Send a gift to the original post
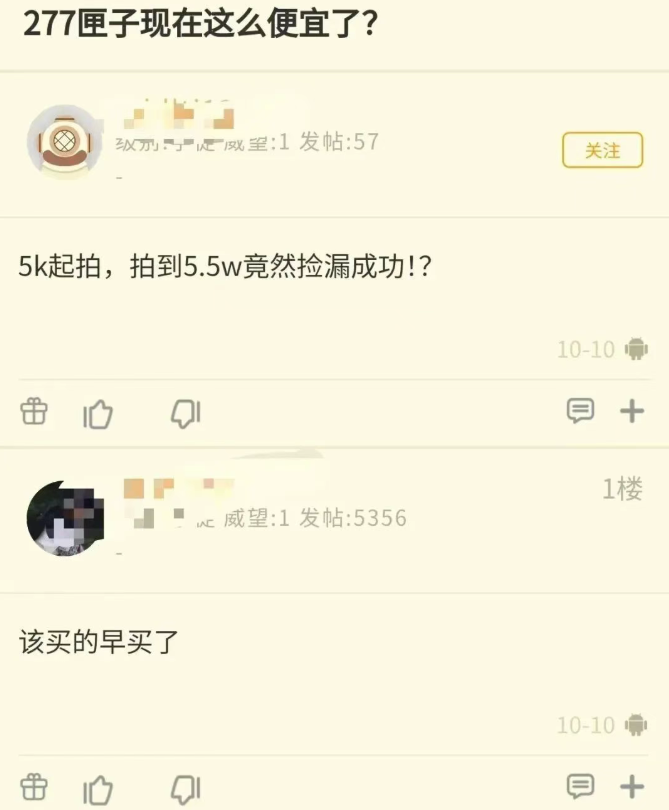This screenshot has width=669, height=810. [34, 411]
